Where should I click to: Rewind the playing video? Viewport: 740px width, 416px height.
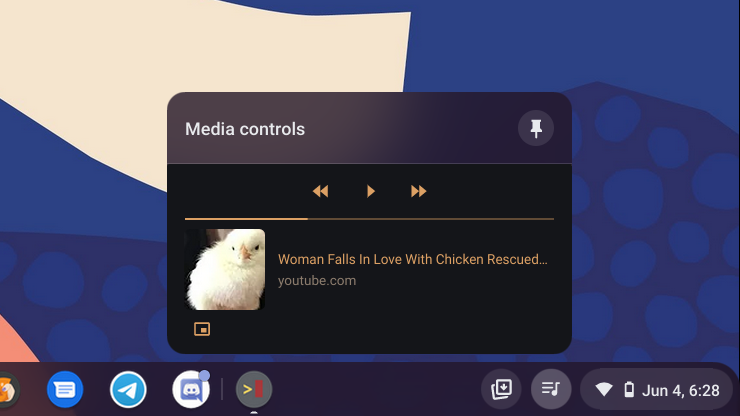coord(320,191)
